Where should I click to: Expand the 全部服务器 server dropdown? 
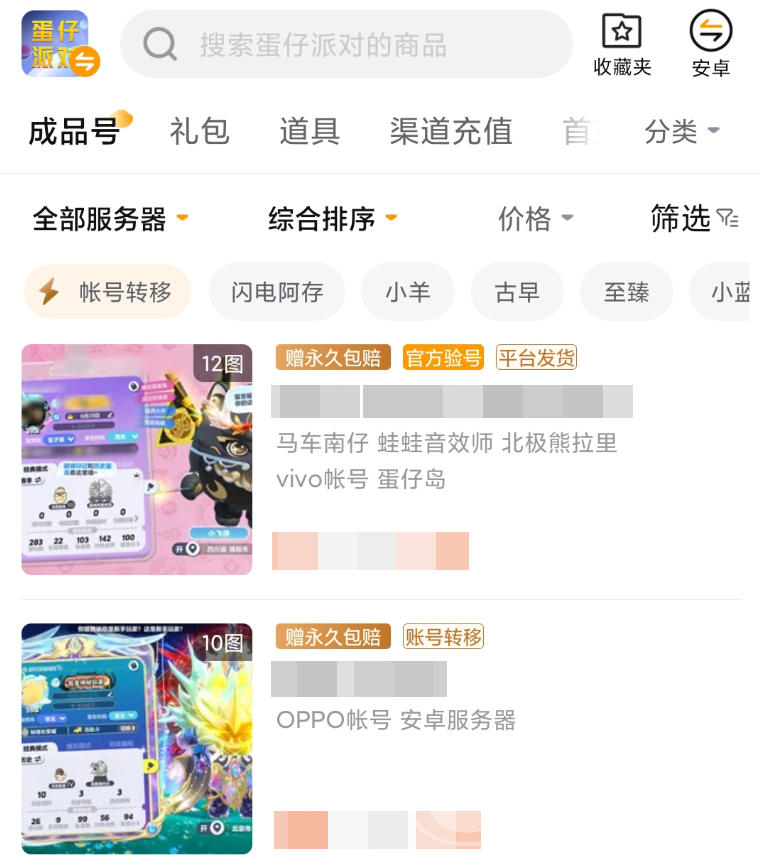pyautogui.click(x=110, y=219)
